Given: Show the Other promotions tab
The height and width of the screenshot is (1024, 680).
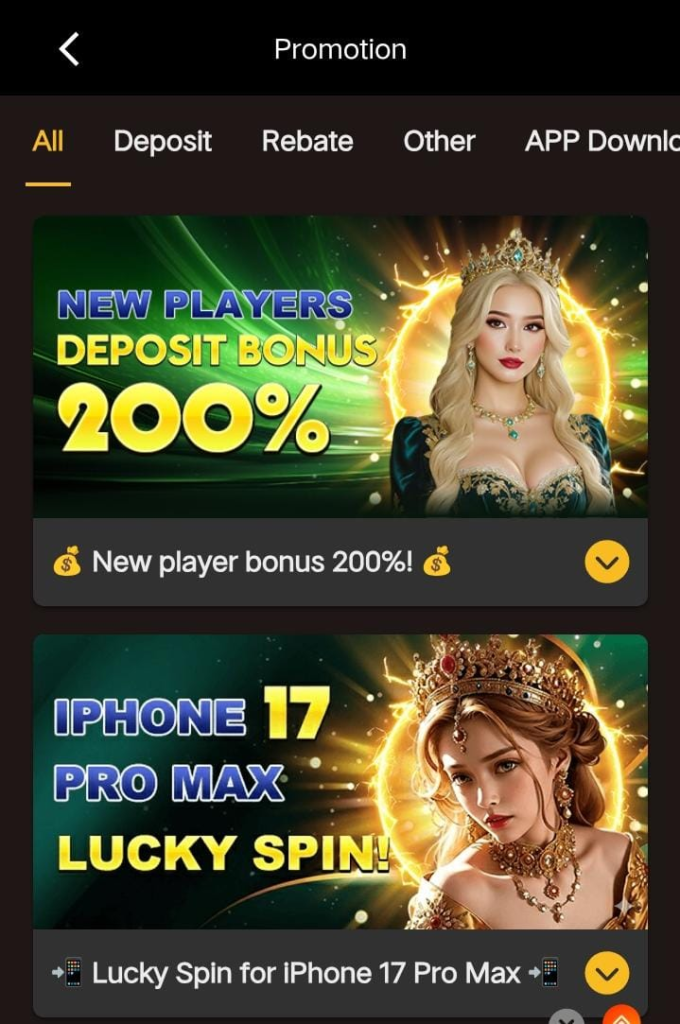Looking at the screenshot, I should pyautogui.click(x=438, y=141).
